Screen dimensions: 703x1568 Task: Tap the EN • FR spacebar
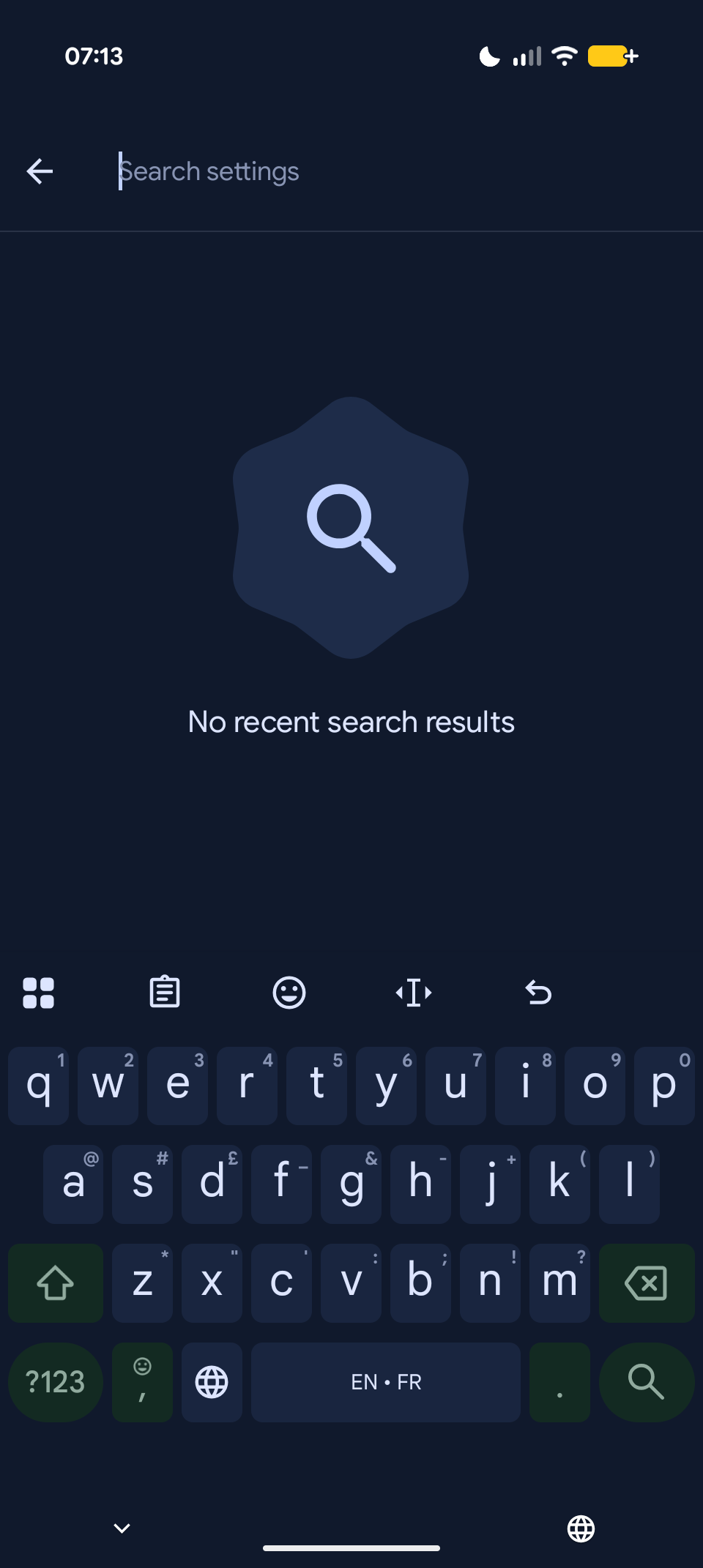(386, 1382)
